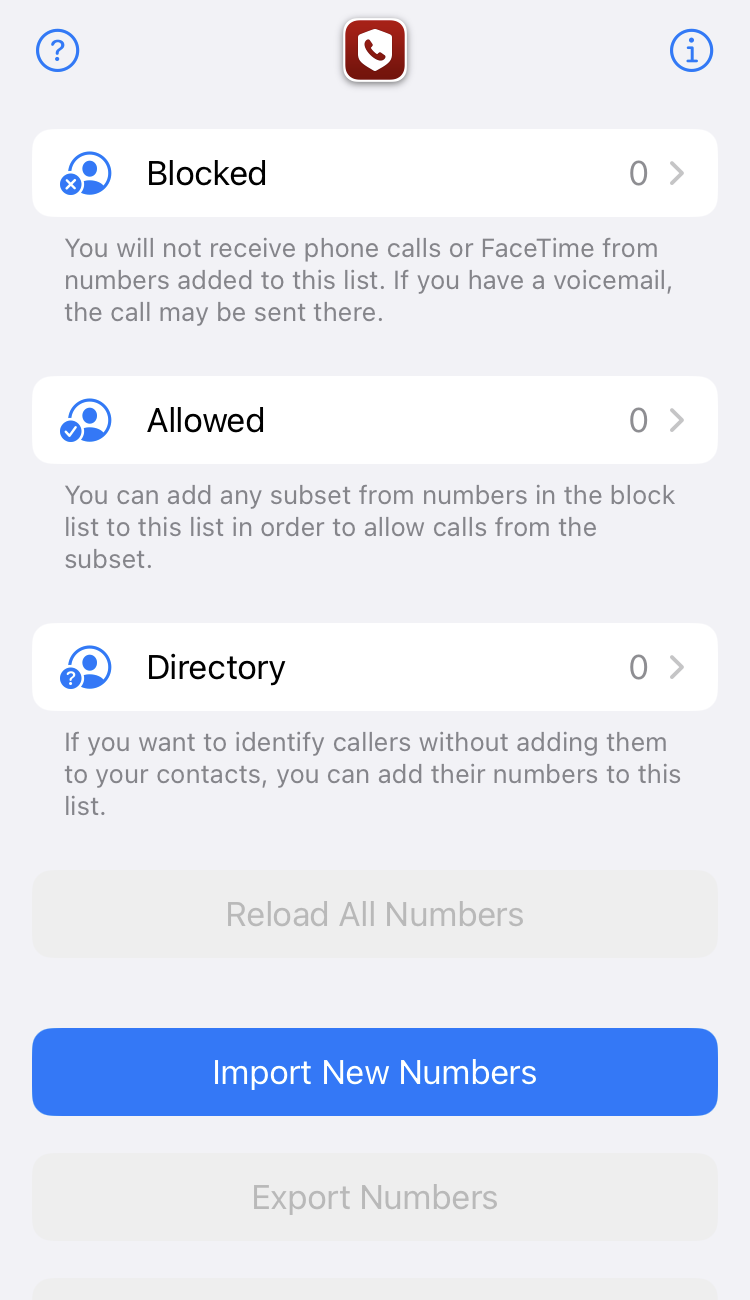Image resolution: width=750 pixels, height=1300 pixels.
Task: Tap the Export Numbers button
Action: pos(375,1197)
